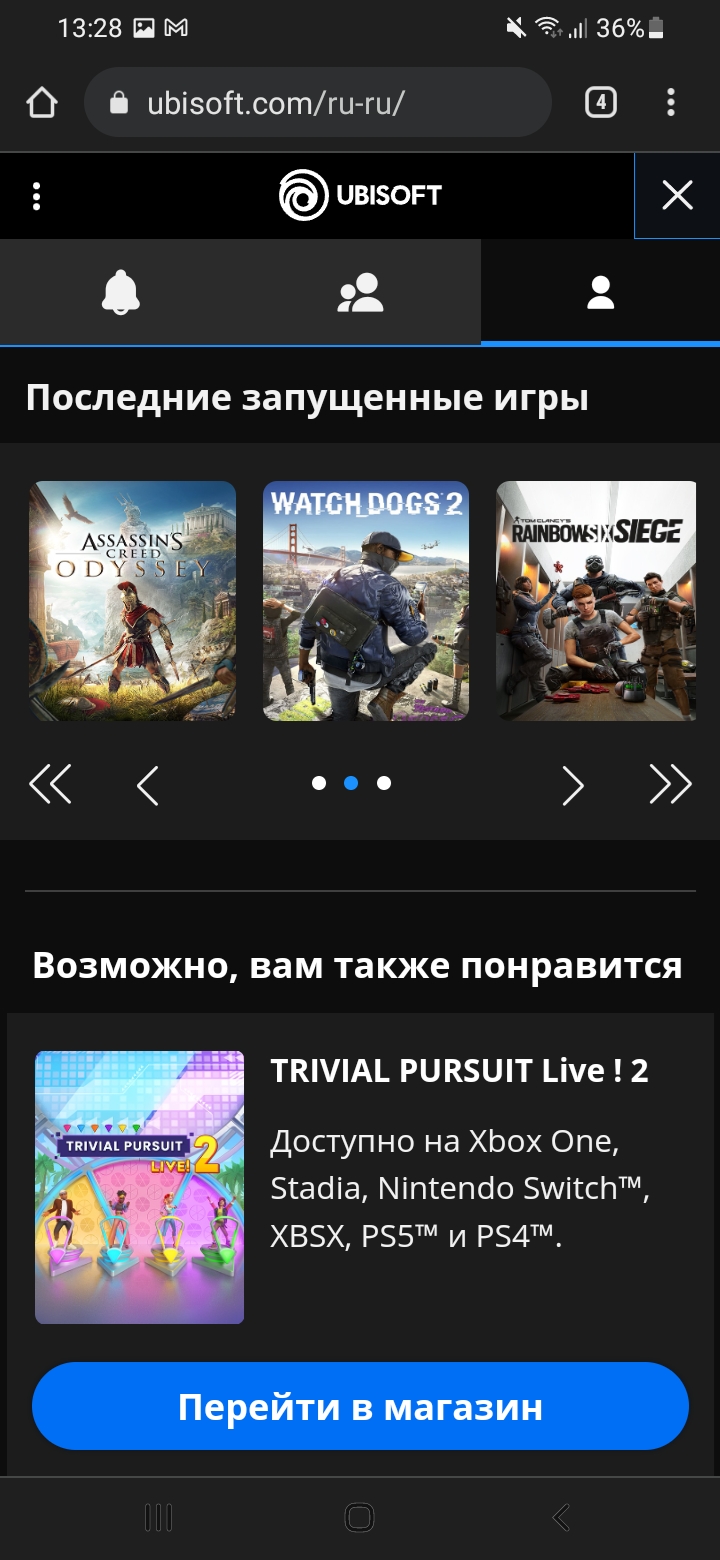This screenshot has width=720, height=1560.
Task: Advance carousel with the right arrow
Action: [573, 785]
